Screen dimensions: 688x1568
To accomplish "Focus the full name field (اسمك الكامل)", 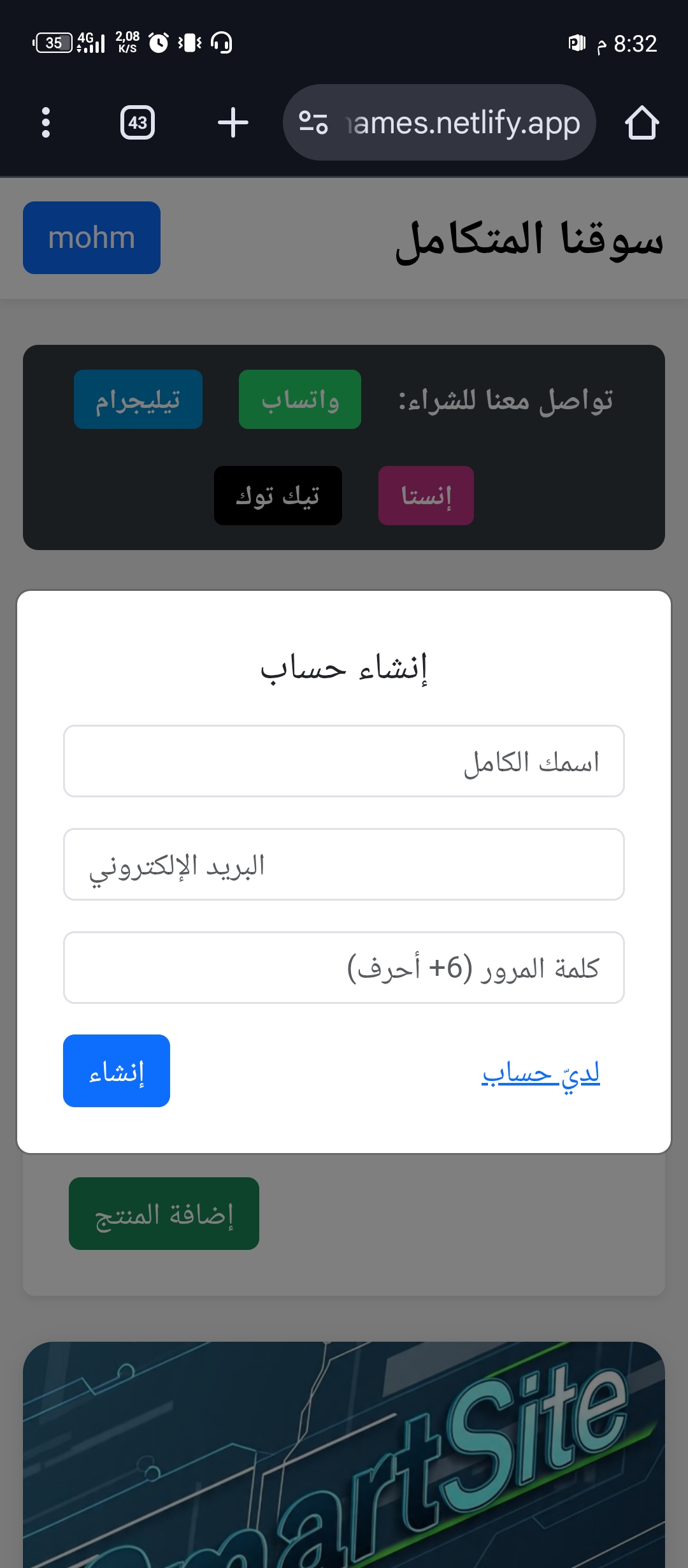I will [344, 761].
